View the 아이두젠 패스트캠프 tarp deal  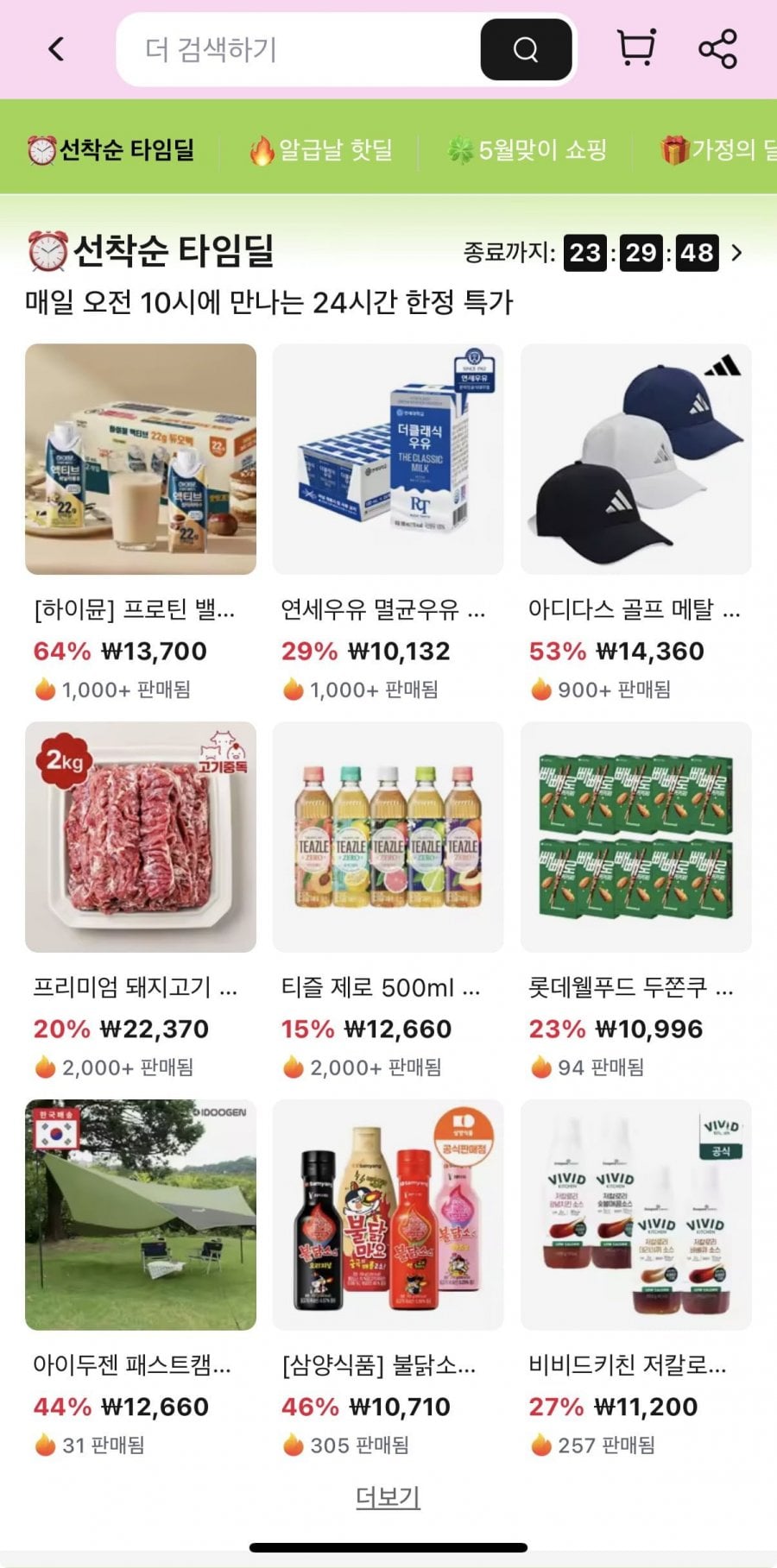click(x=141, y=1215)
